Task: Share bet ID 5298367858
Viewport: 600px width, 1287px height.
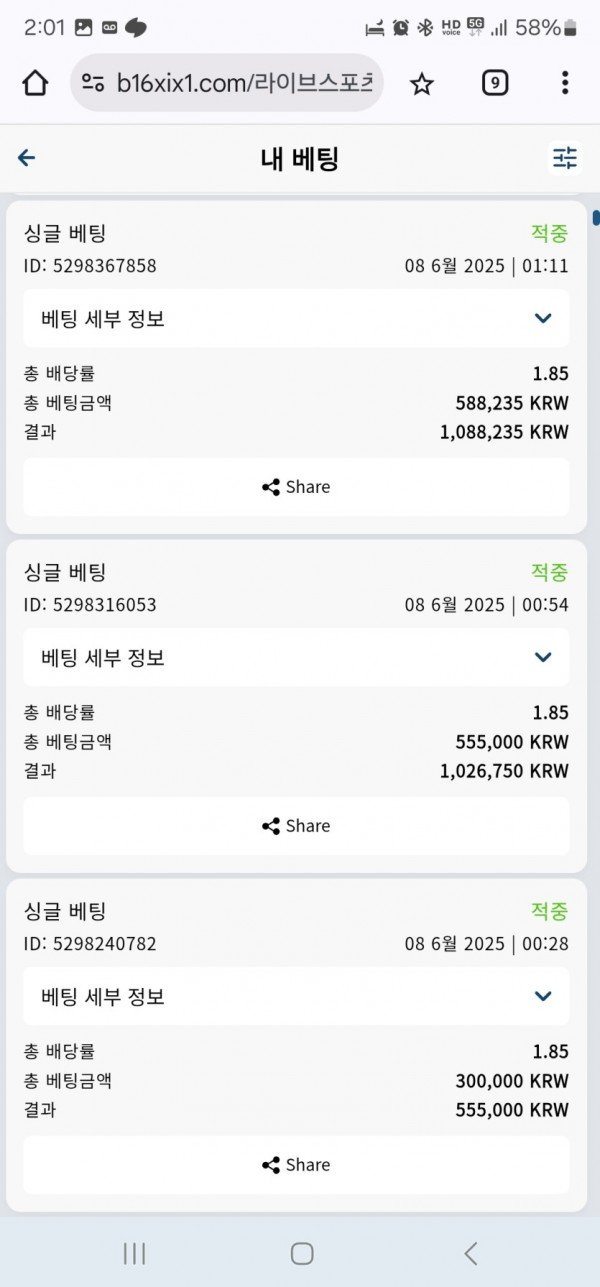Action: pyautogui.click(x=296, y=487)
